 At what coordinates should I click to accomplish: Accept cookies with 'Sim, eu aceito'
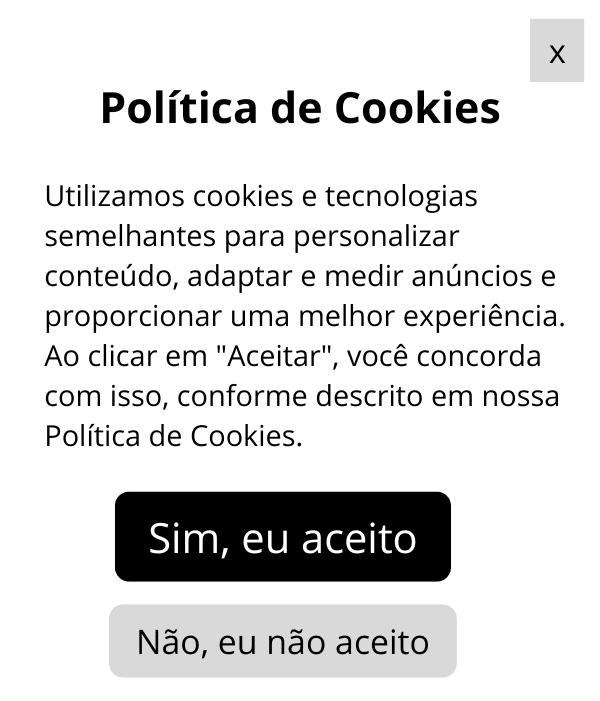click(283, 537)
